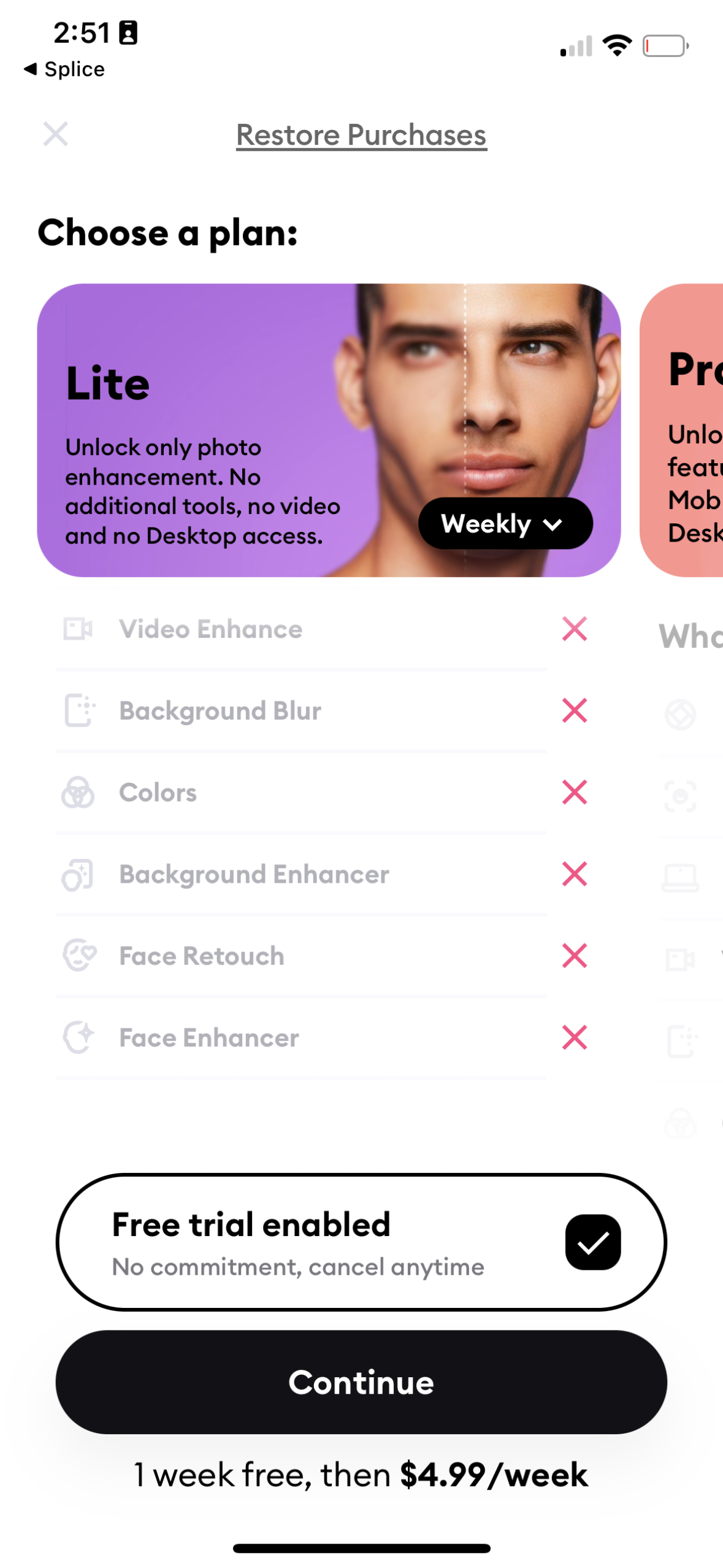Select the Colors feature icon
The image size is (723, 1568).
[78, 792]
